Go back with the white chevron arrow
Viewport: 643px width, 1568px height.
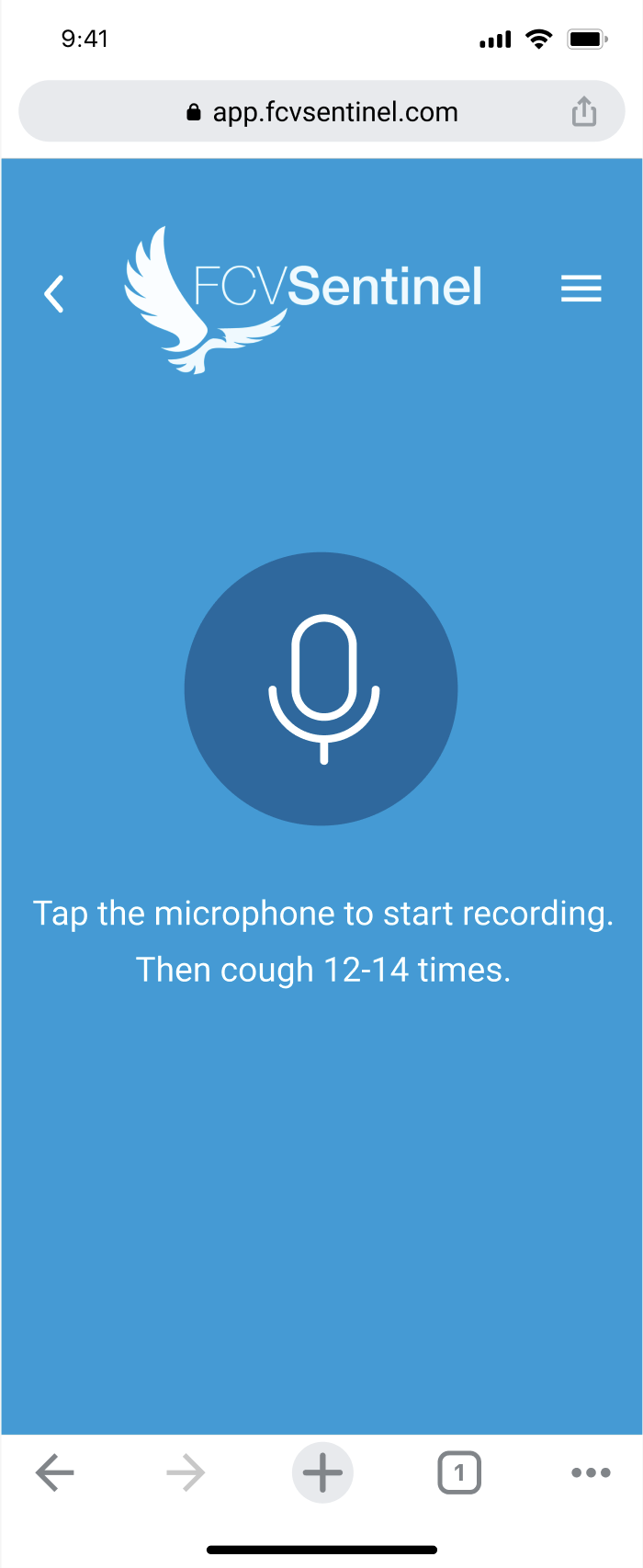pyautogui.click(x=55, y=294)
